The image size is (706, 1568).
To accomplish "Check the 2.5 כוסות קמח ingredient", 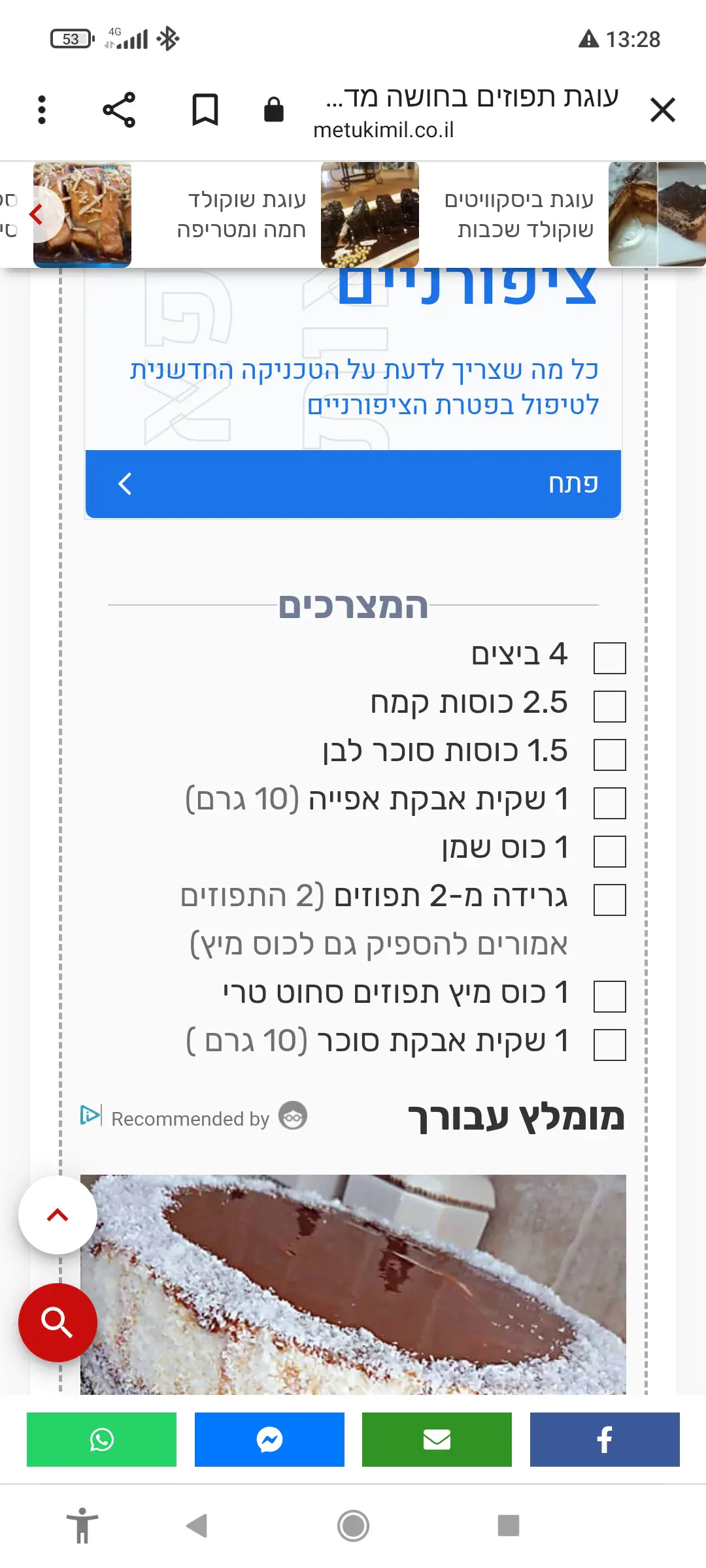I will click(x=609, y=706).
